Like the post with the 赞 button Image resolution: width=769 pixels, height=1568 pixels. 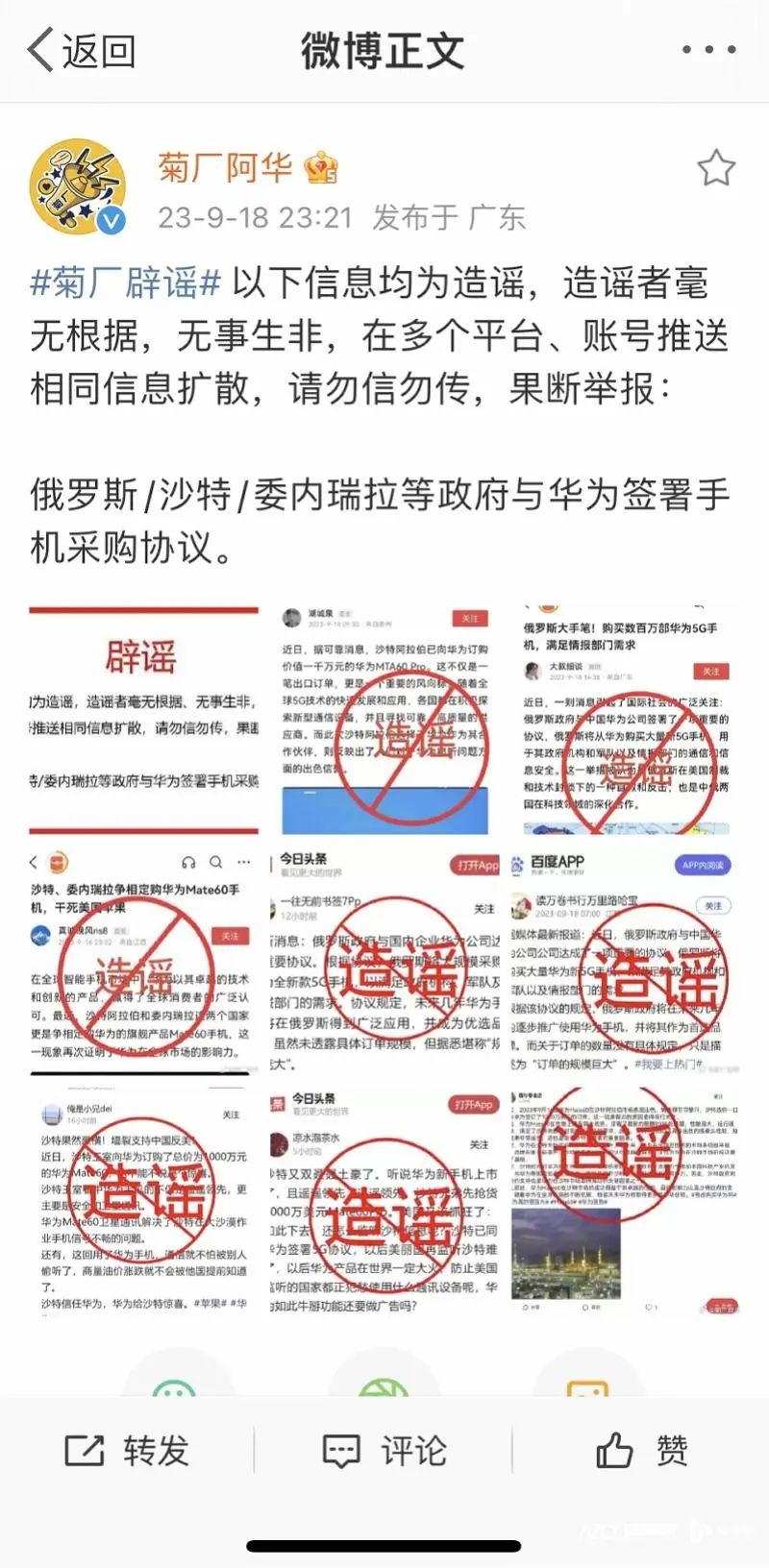(x=641, y=1450)
